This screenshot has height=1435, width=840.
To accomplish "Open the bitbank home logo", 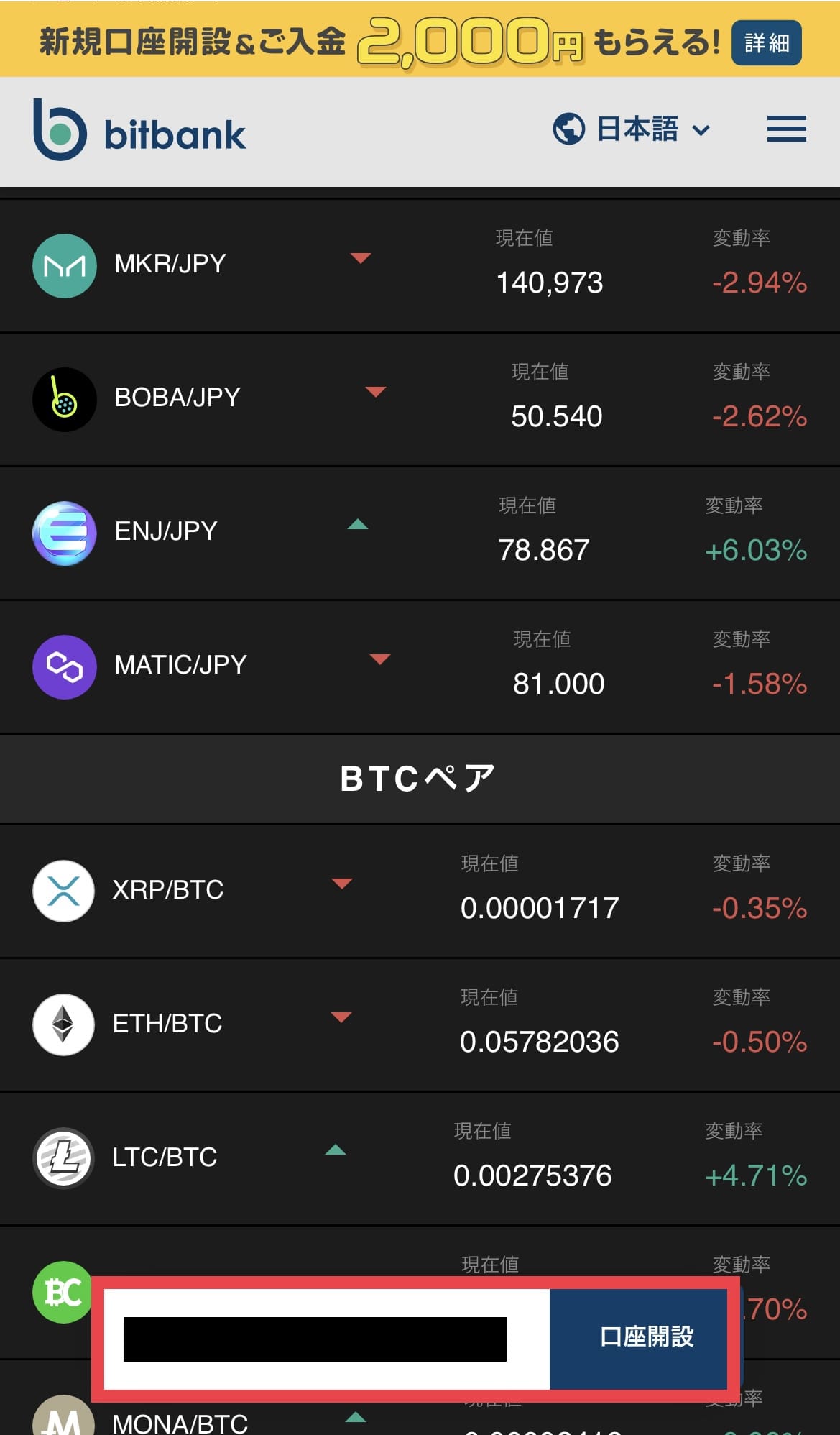I will [x=139, y=130].
